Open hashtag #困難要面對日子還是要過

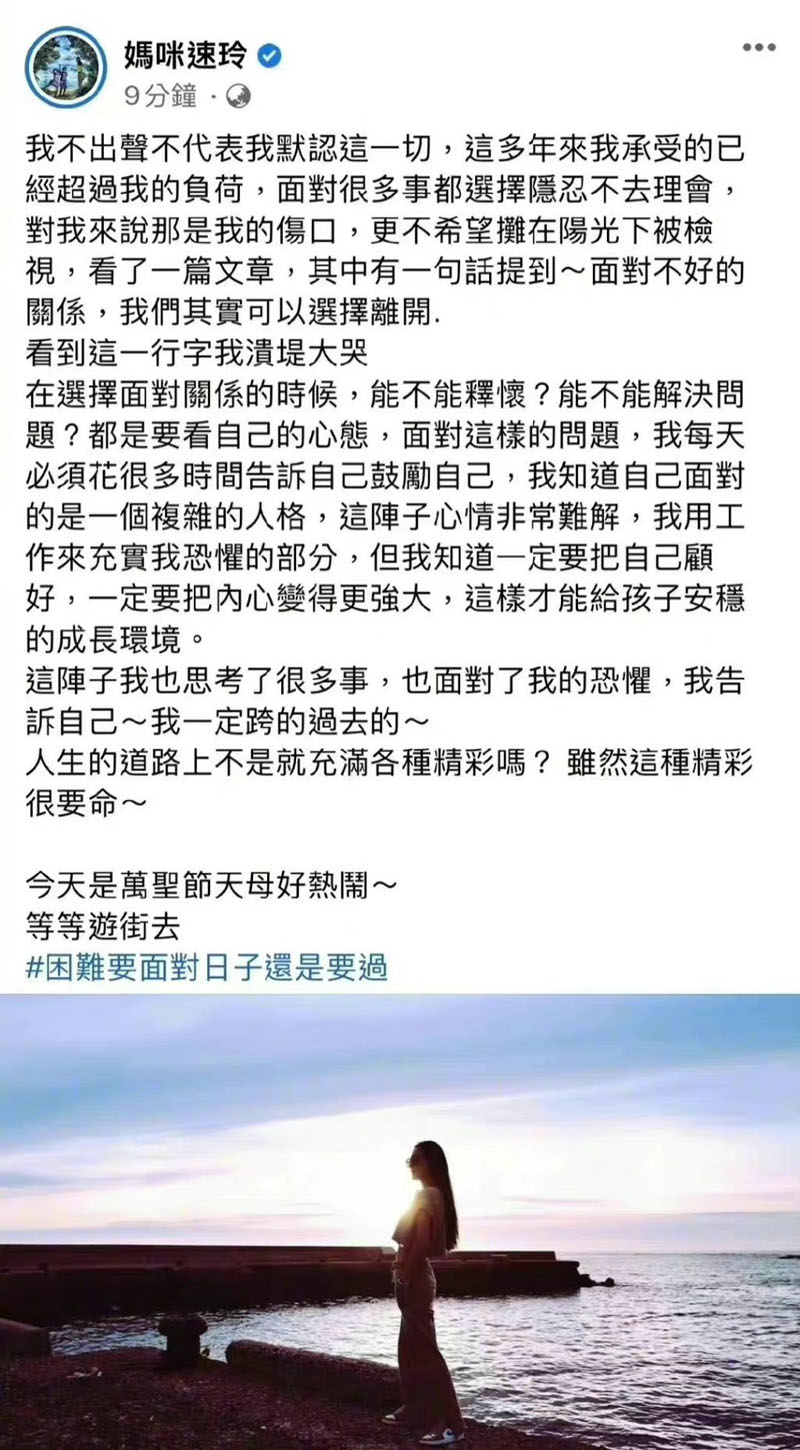(x=207, y=967)
